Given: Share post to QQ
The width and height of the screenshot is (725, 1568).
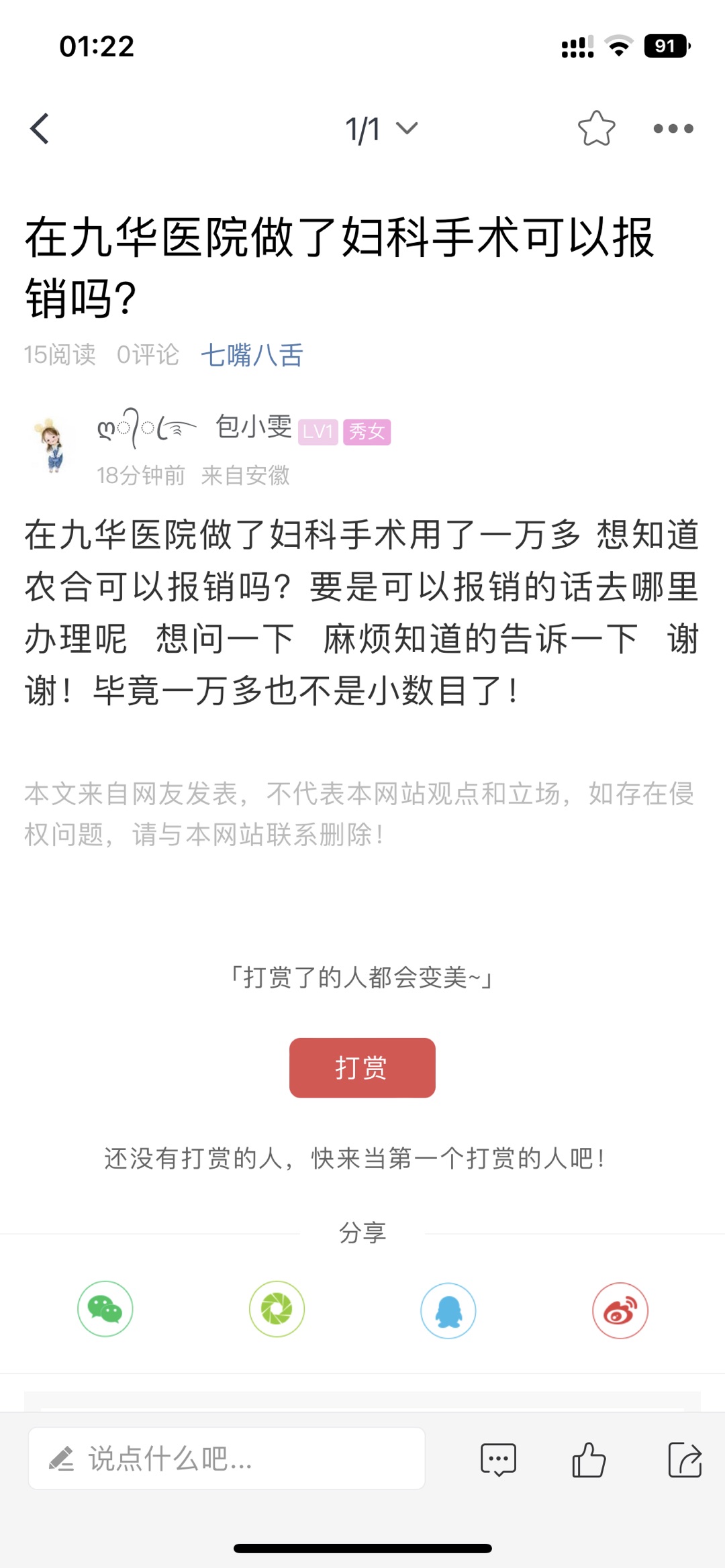Looking at the screenshot, I should (x=448, y=1310).
